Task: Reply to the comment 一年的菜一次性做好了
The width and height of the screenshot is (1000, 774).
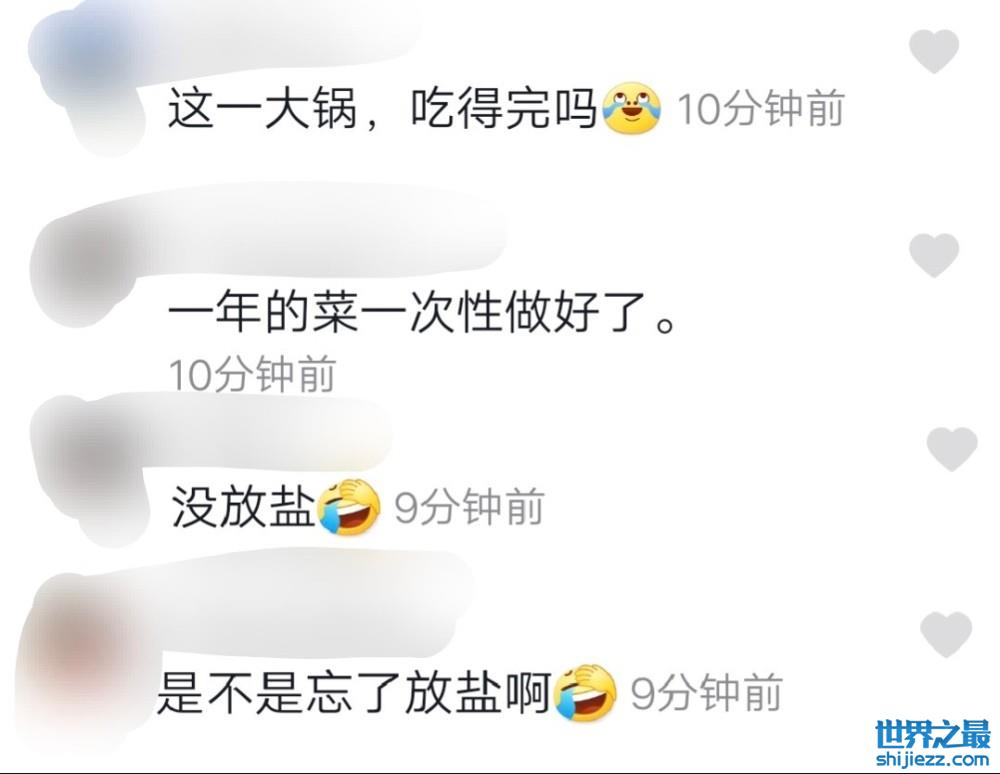Action: point(420,320)
